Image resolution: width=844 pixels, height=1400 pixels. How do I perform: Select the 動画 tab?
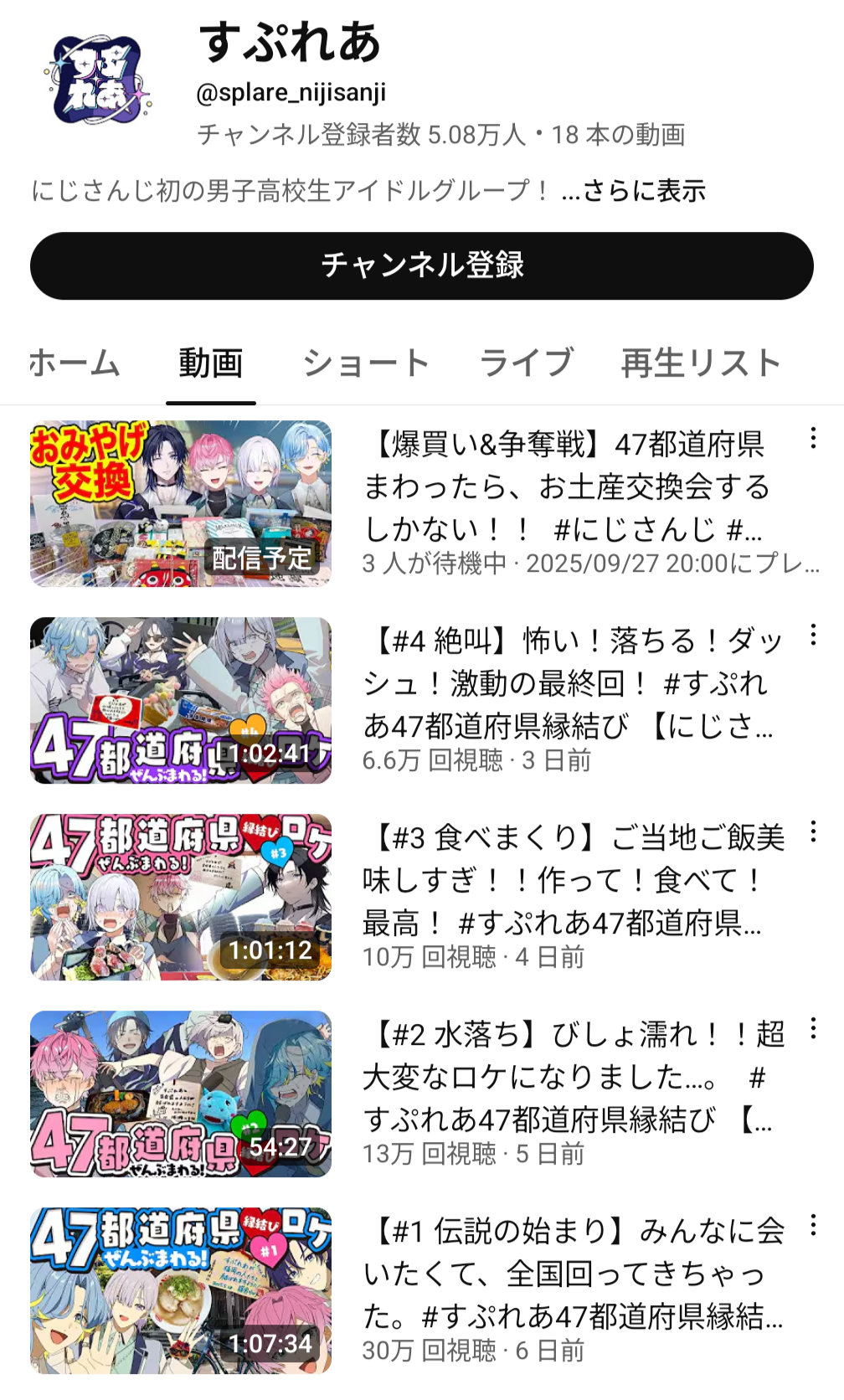point(210,363)
